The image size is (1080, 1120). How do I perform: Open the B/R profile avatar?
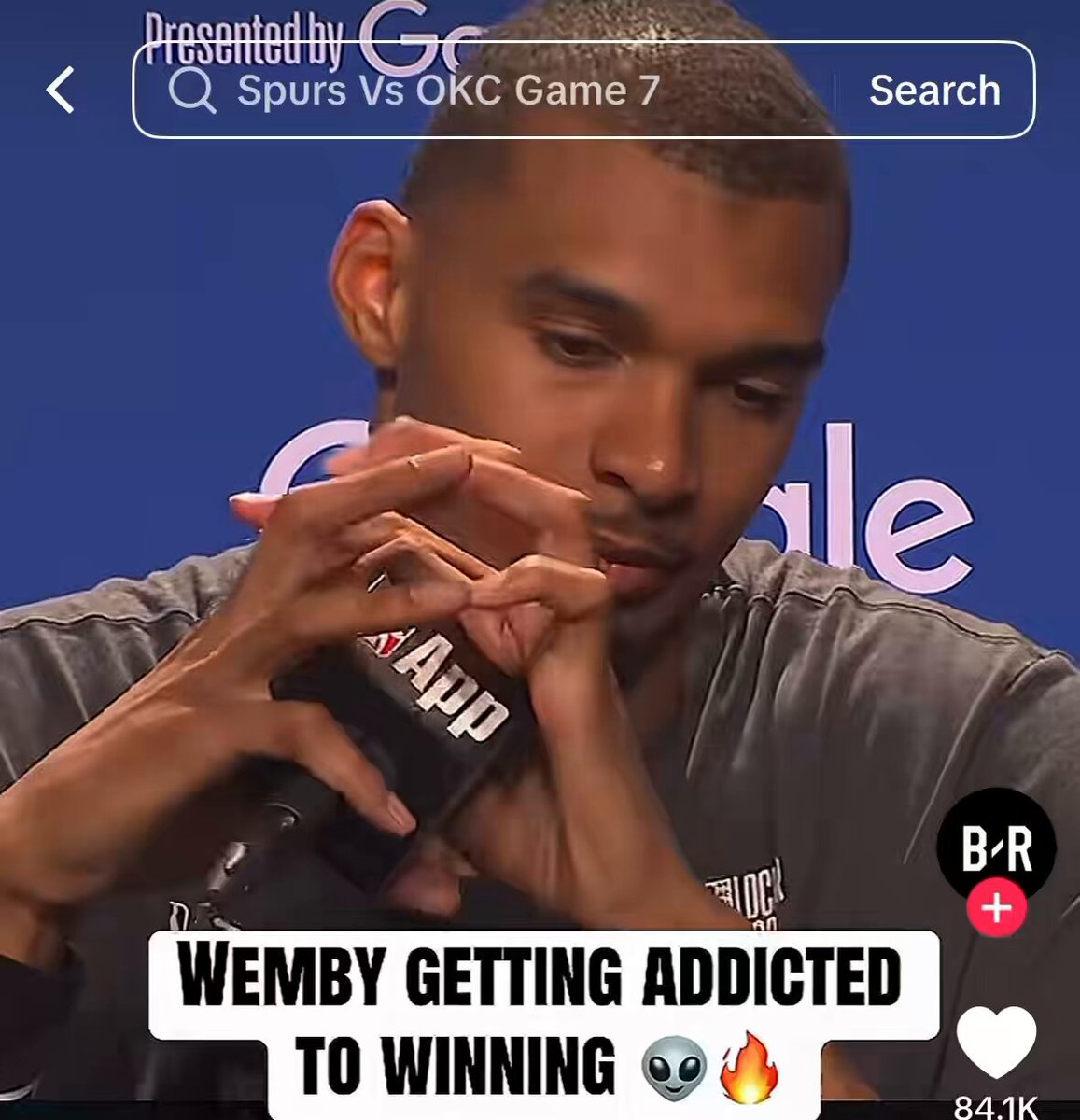(996, 847)
